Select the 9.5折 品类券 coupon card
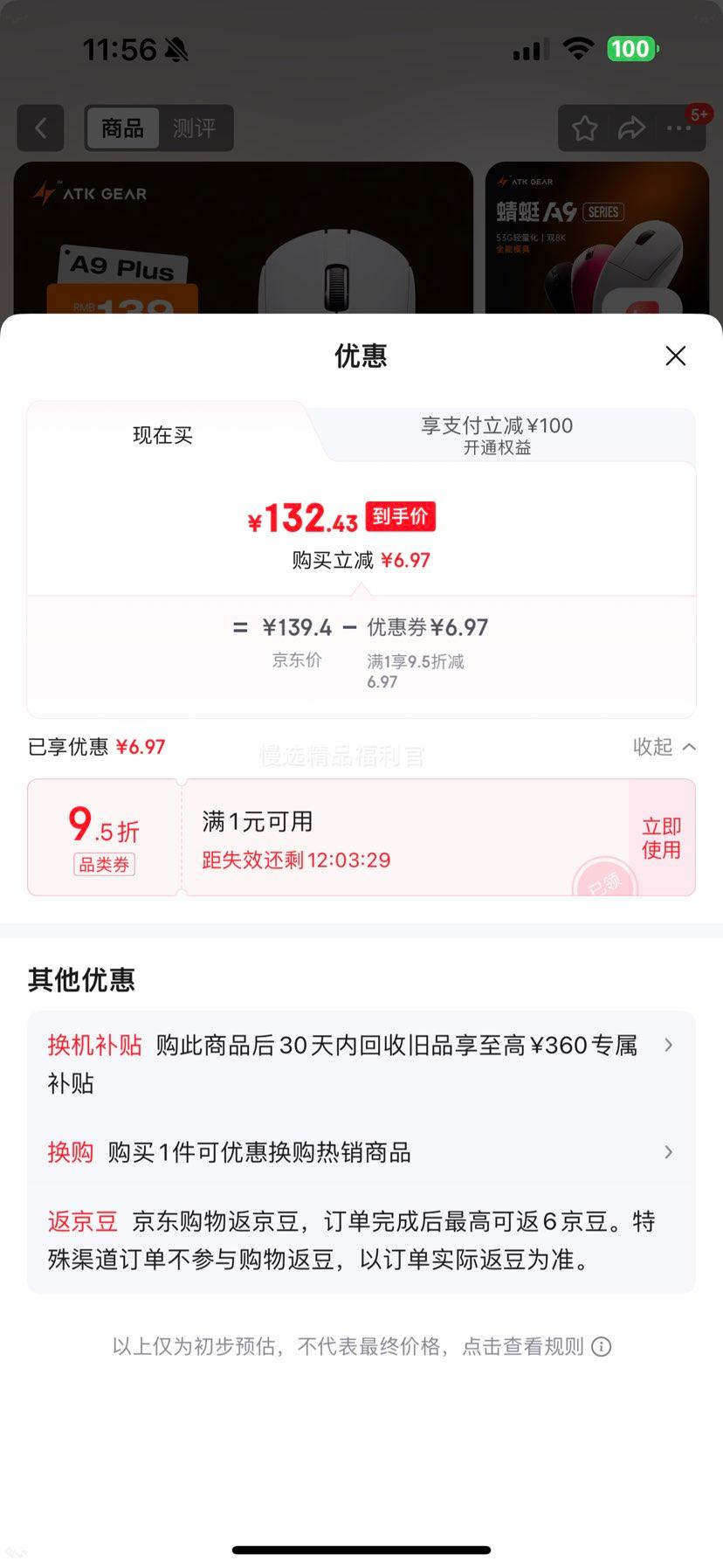 (x=103, y=836)
